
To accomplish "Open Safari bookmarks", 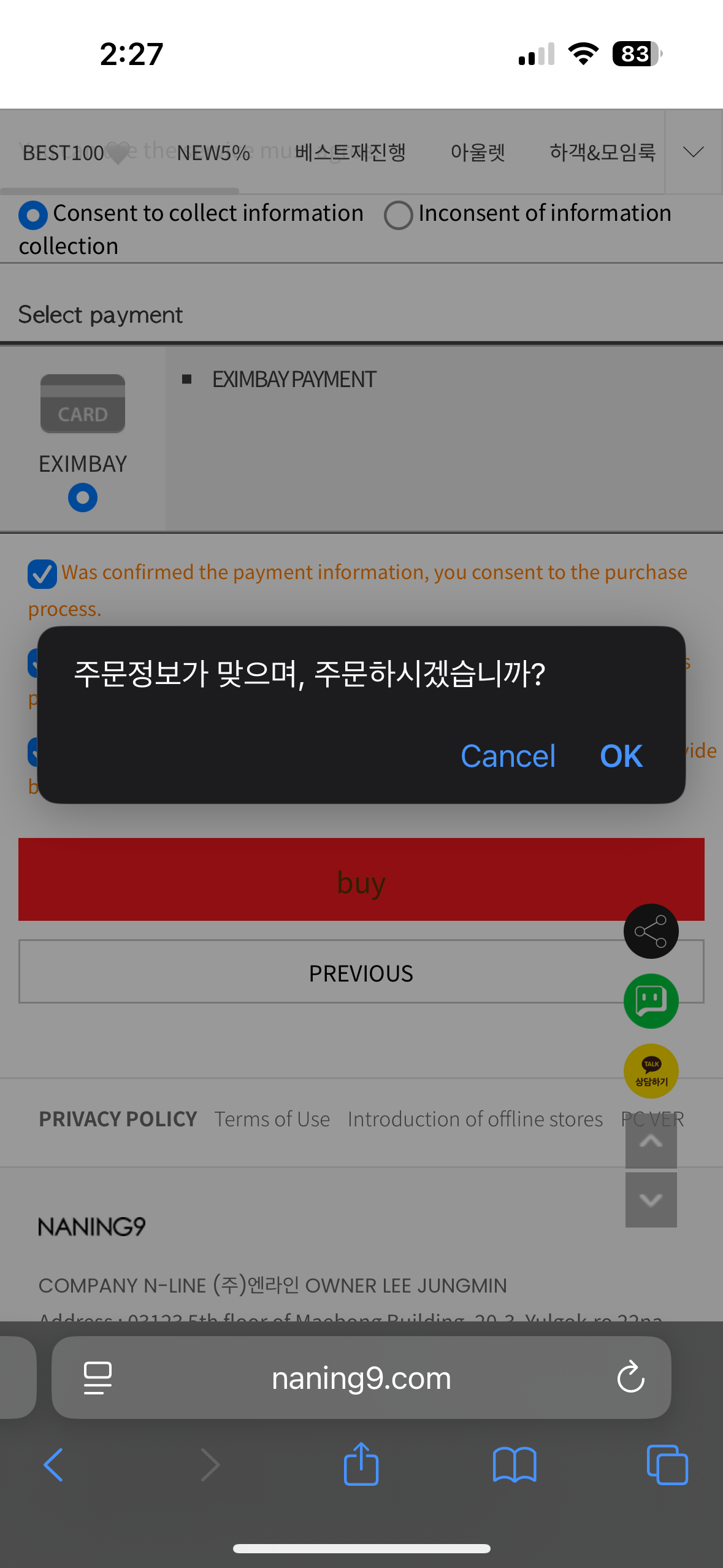I will point(515,1465).
